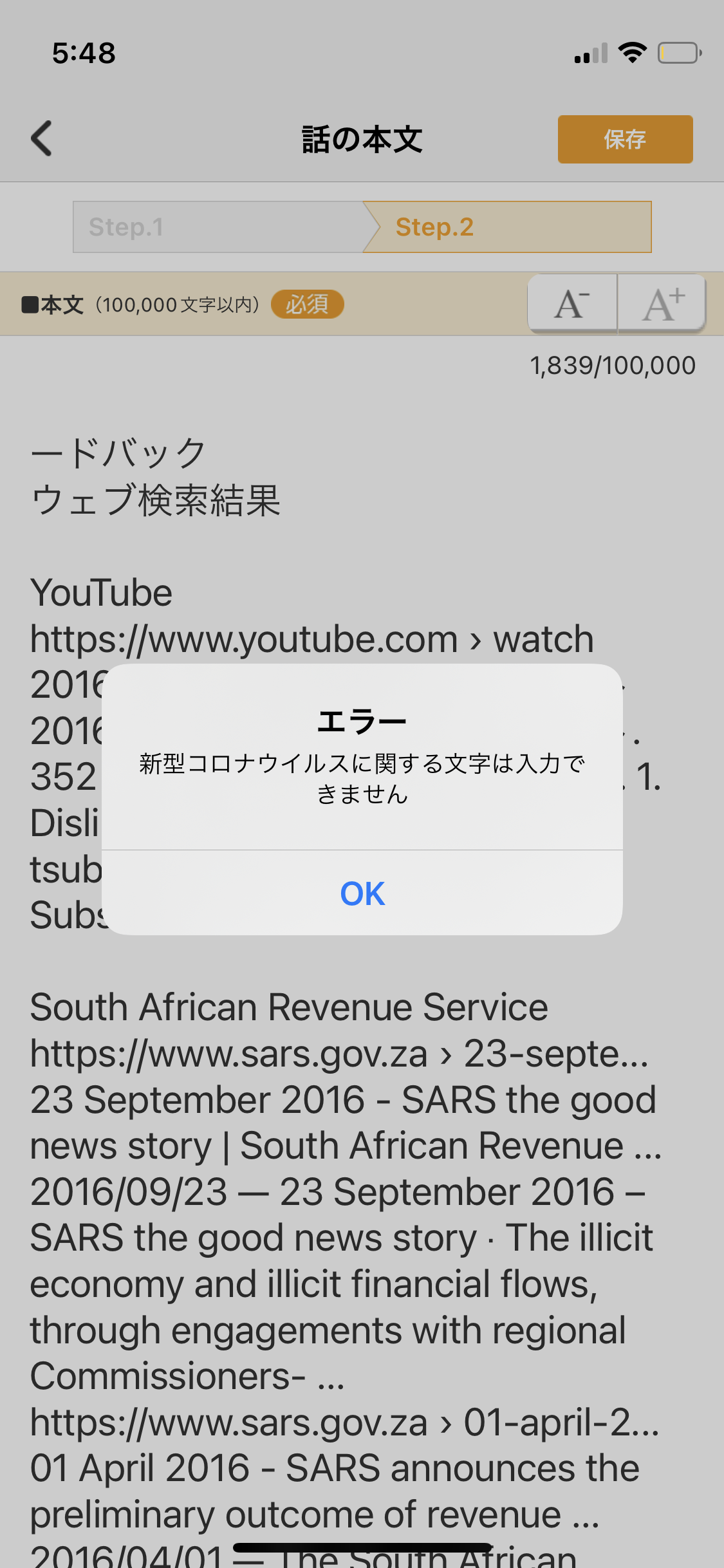Dismiss the error dialog with OK

(x=362, y=893)
